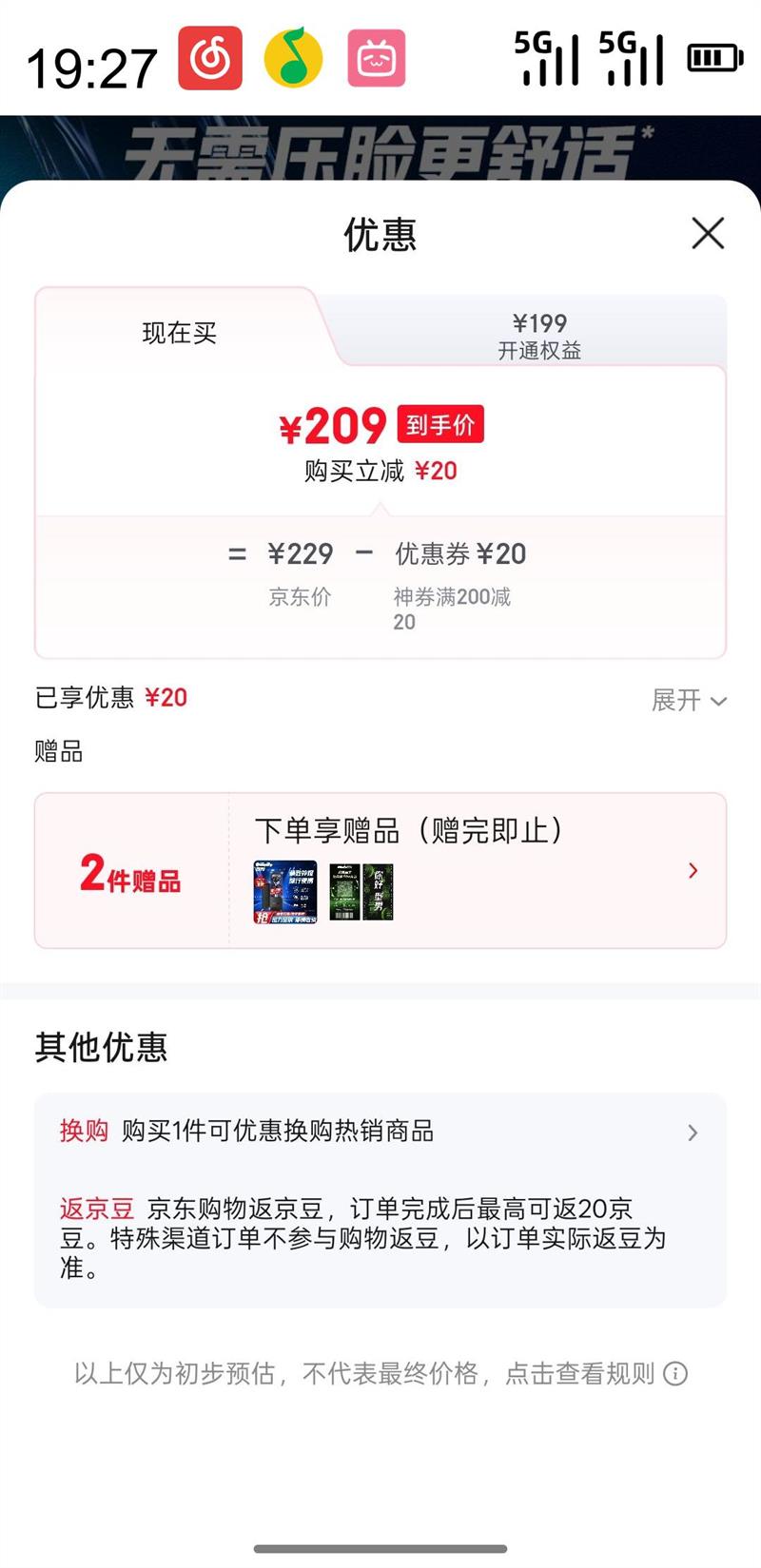Open the 2件赠品 gift card

(x=380, y=870)
